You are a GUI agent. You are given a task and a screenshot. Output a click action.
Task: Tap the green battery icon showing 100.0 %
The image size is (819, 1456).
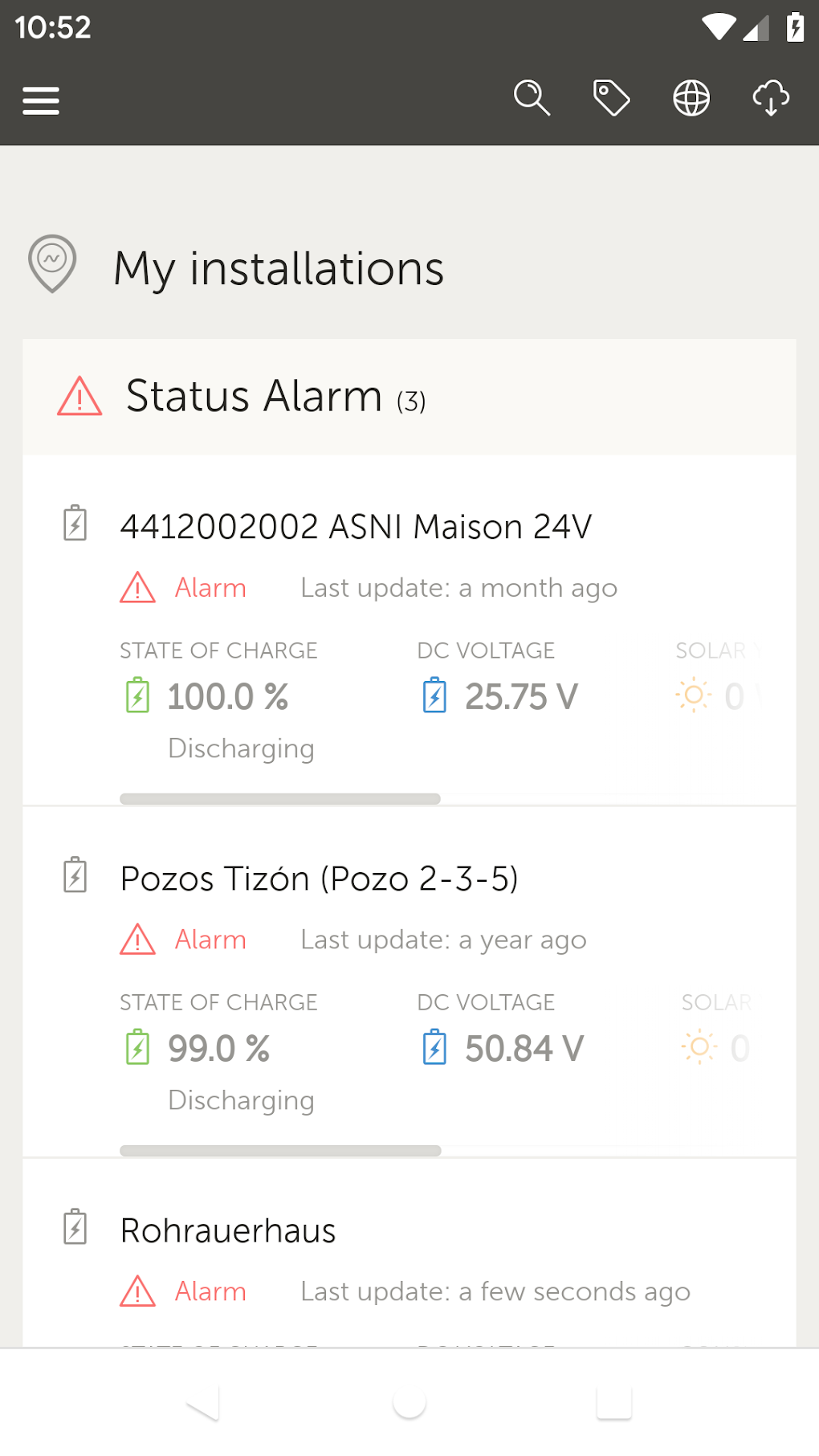(137, 695)
